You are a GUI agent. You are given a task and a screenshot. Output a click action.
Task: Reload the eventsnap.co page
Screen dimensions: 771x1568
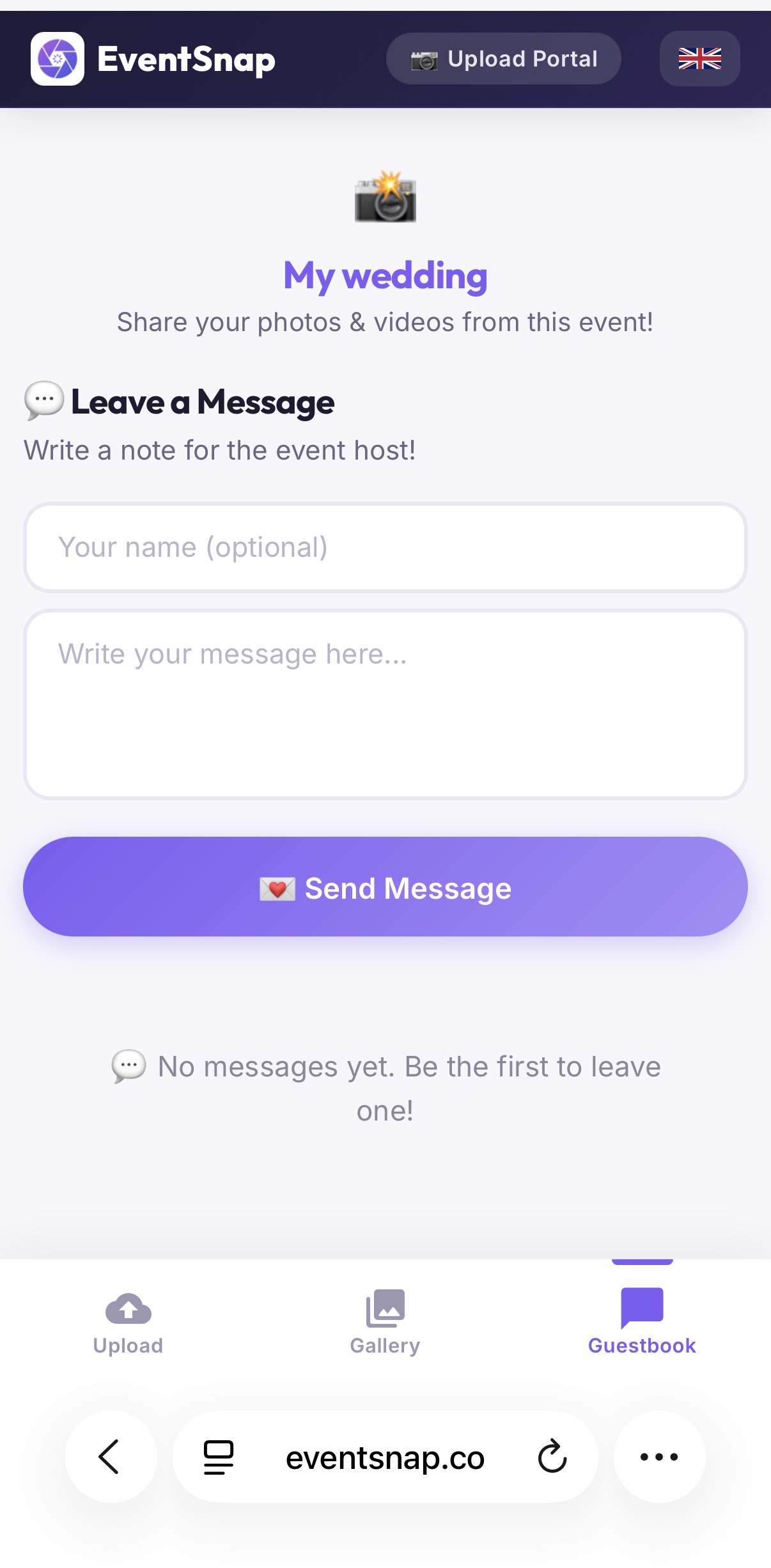tap(552, 1457)
